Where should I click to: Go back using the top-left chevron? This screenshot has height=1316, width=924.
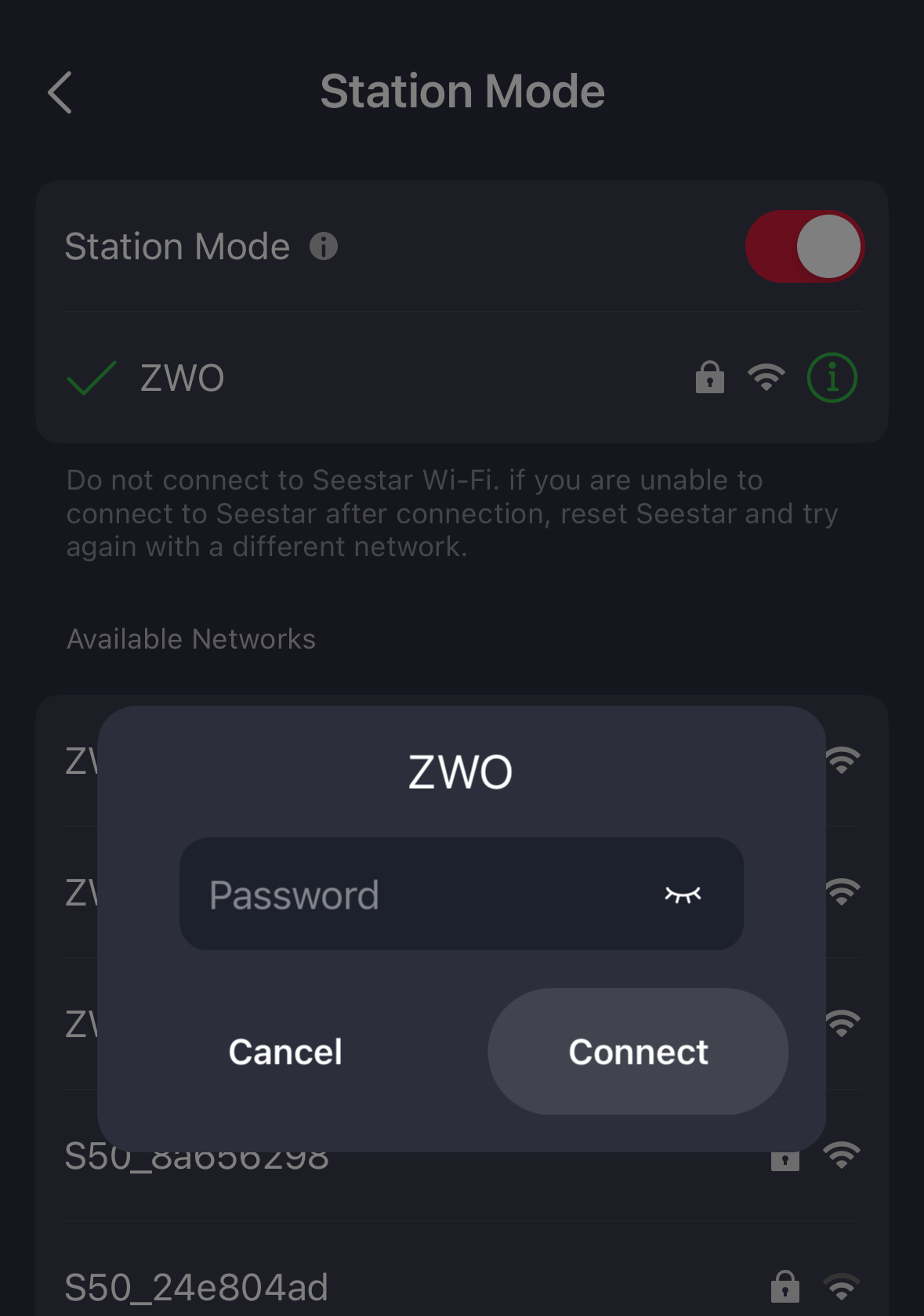[x=60, y=92]
